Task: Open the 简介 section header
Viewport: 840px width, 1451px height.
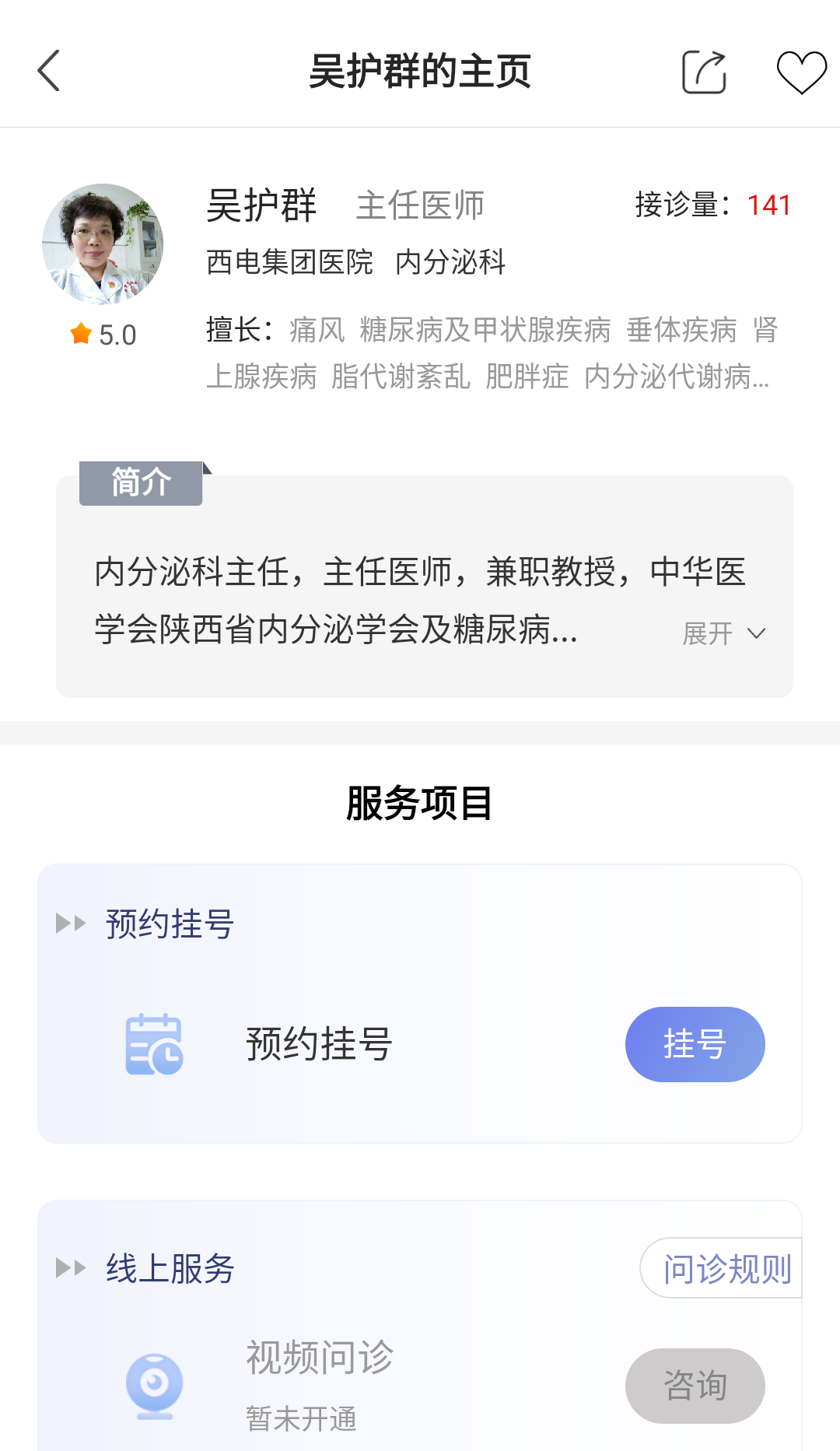Action: tap(141, 482)
